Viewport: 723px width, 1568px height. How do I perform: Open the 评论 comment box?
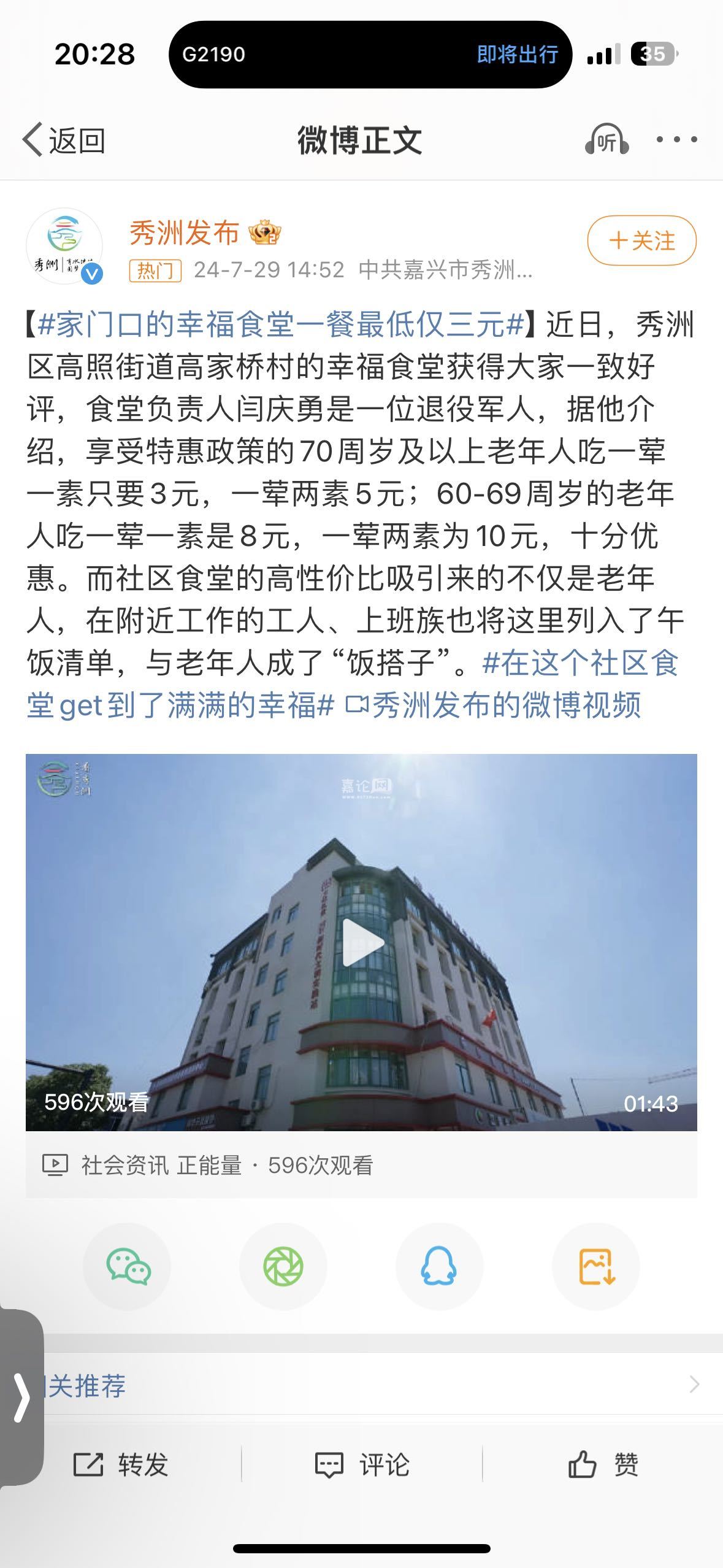[362, 1464]
